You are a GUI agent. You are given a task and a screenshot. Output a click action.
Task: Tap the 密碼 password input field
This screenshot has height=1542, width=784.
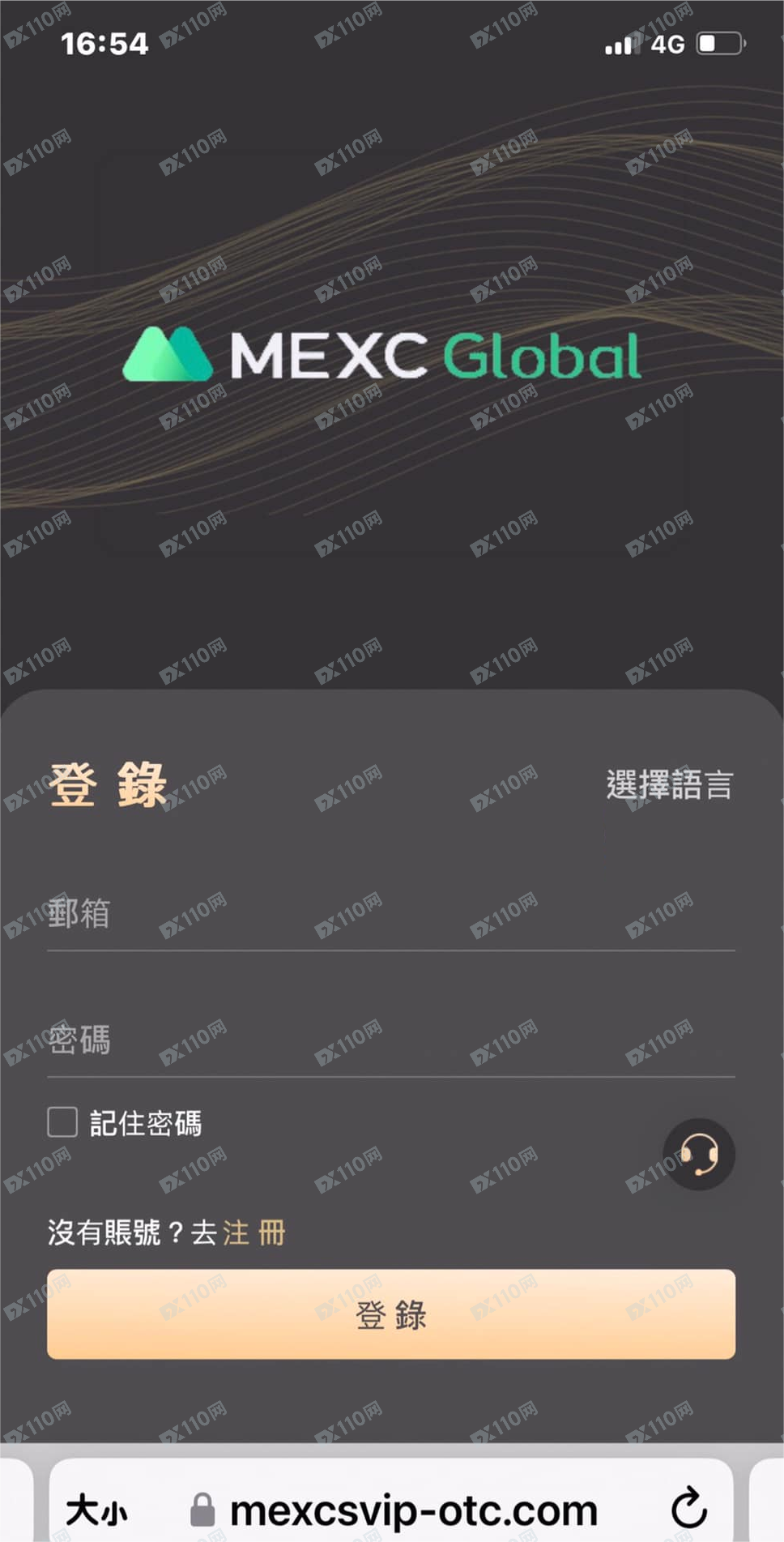click(390, 1040)
